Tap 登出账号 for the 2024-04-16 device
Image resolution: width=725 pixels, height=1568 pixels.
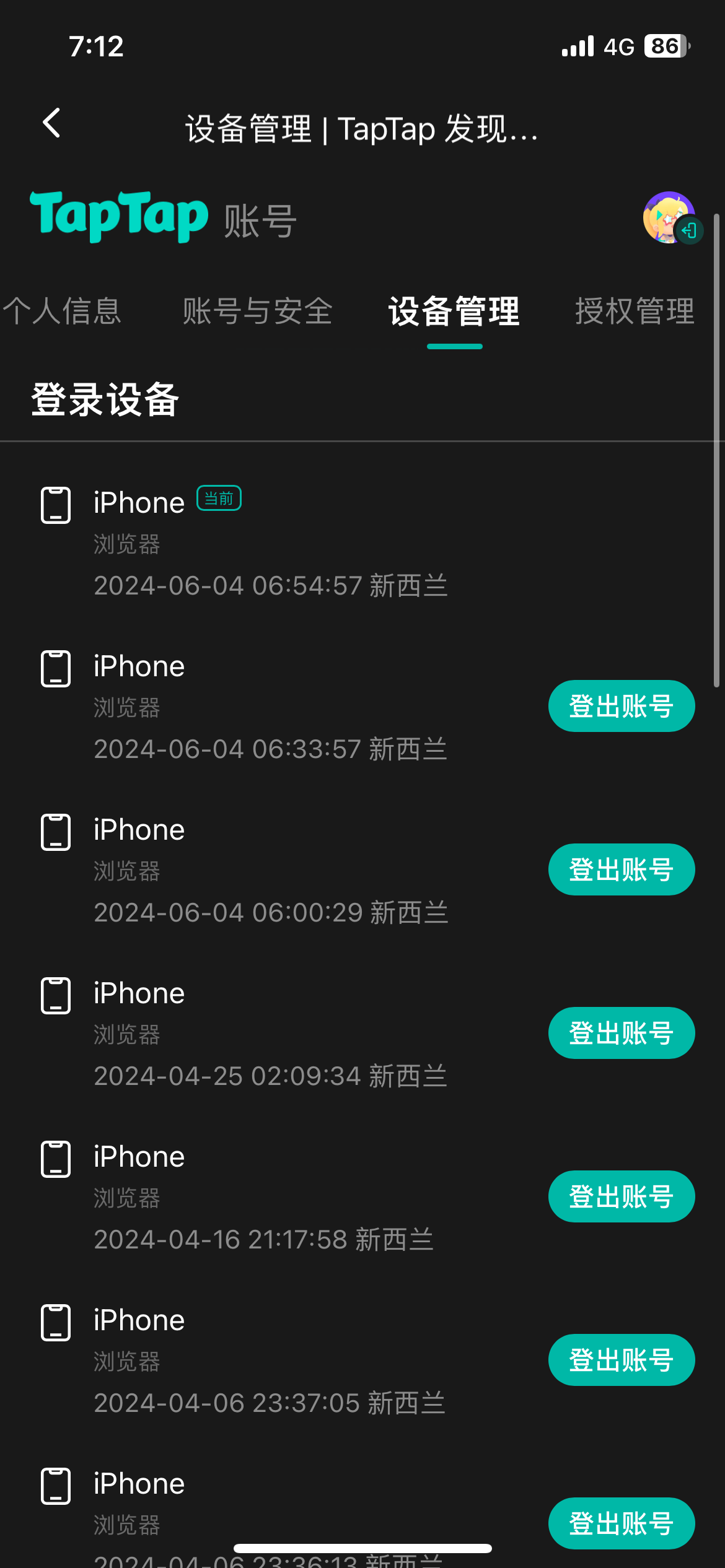tap(622, 1196)
